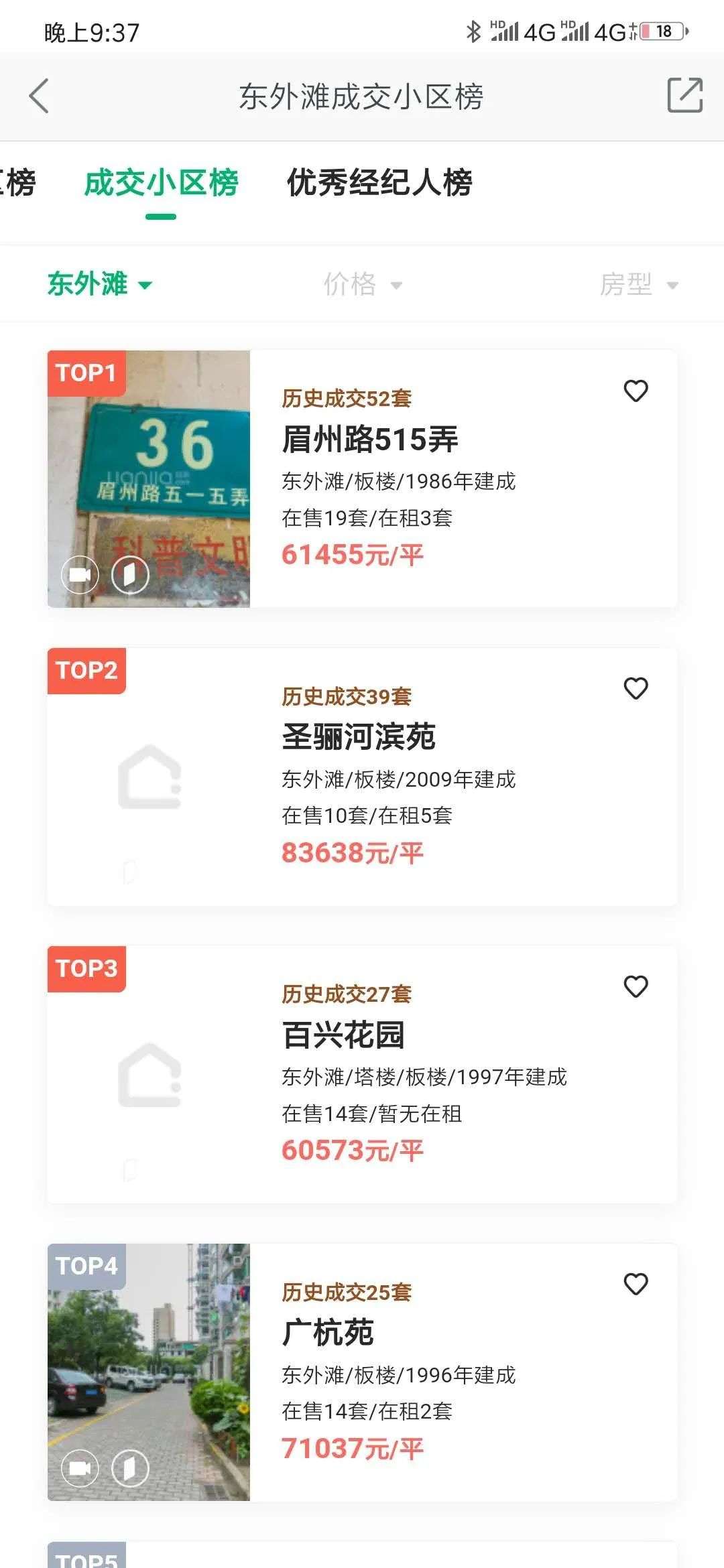This screenshot has height=1568, width=724.
Task: Share this ranking page
Action: (684, 95)
